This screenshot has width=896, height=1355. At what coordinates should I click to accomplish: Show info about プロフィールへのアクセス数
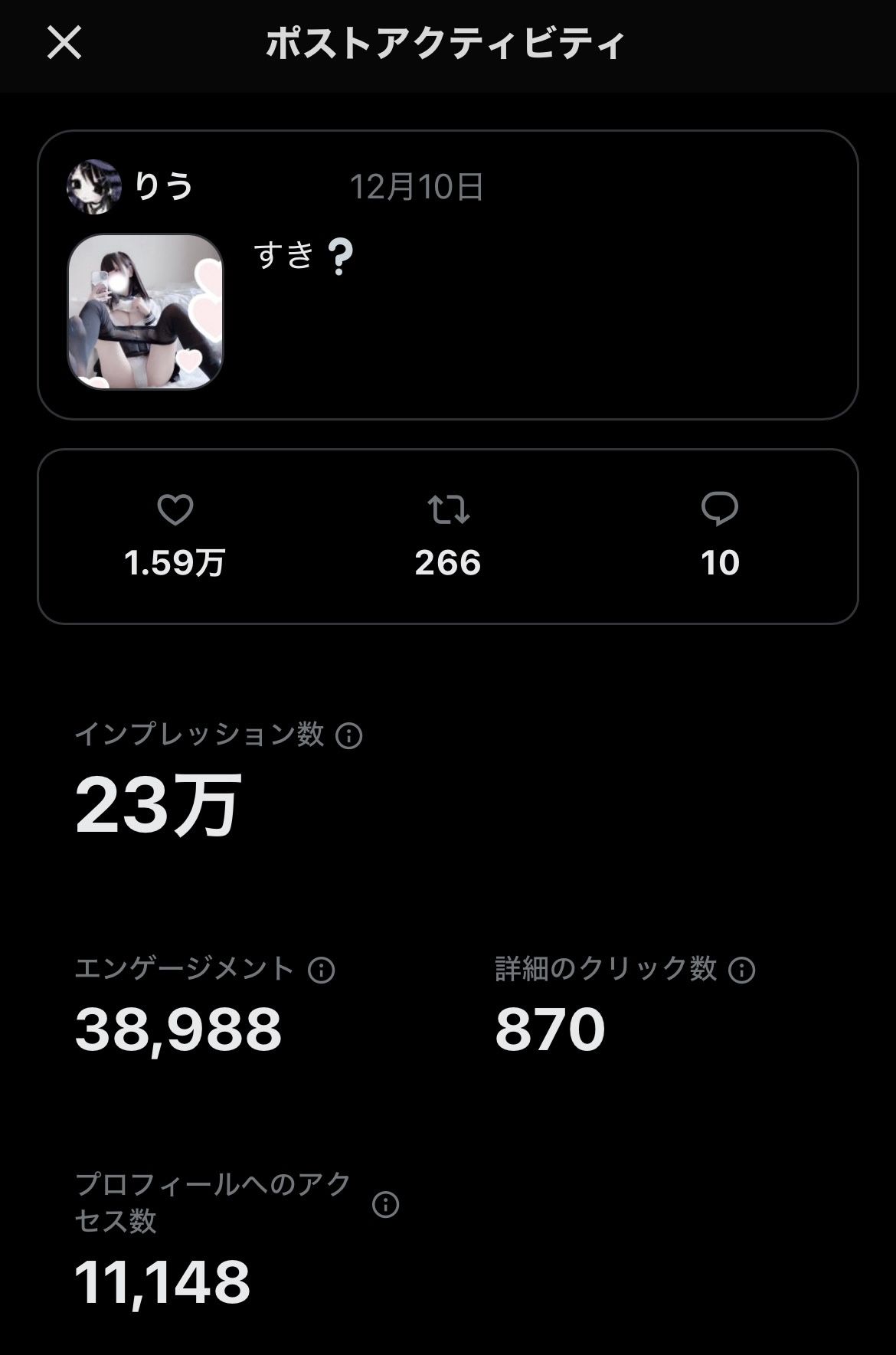[385, 1204]
